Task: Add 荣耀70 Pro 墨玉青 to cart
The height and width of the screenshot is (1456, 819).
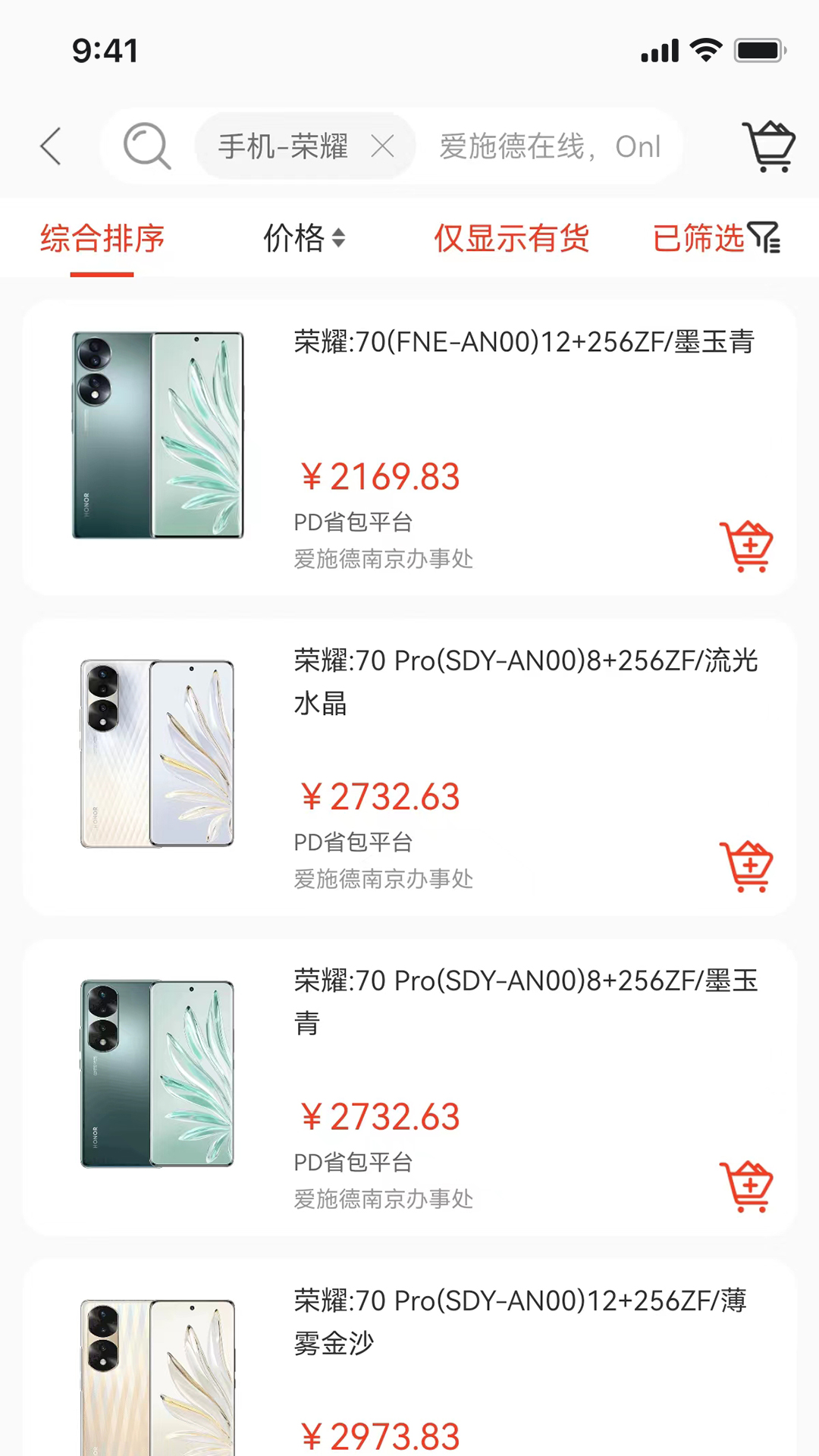Action: click(x=746, y=1186)
